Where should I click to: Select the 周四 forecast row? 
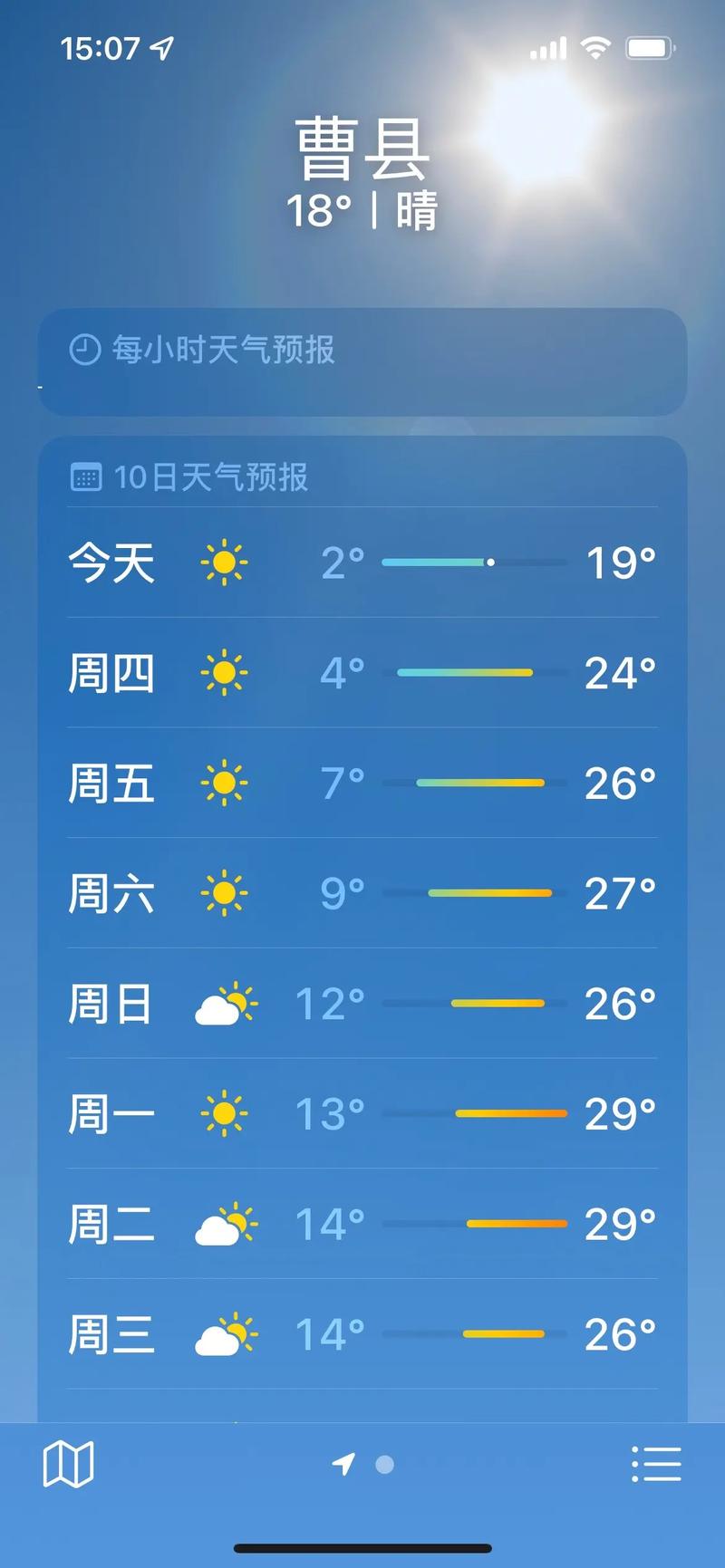point(362,673)
